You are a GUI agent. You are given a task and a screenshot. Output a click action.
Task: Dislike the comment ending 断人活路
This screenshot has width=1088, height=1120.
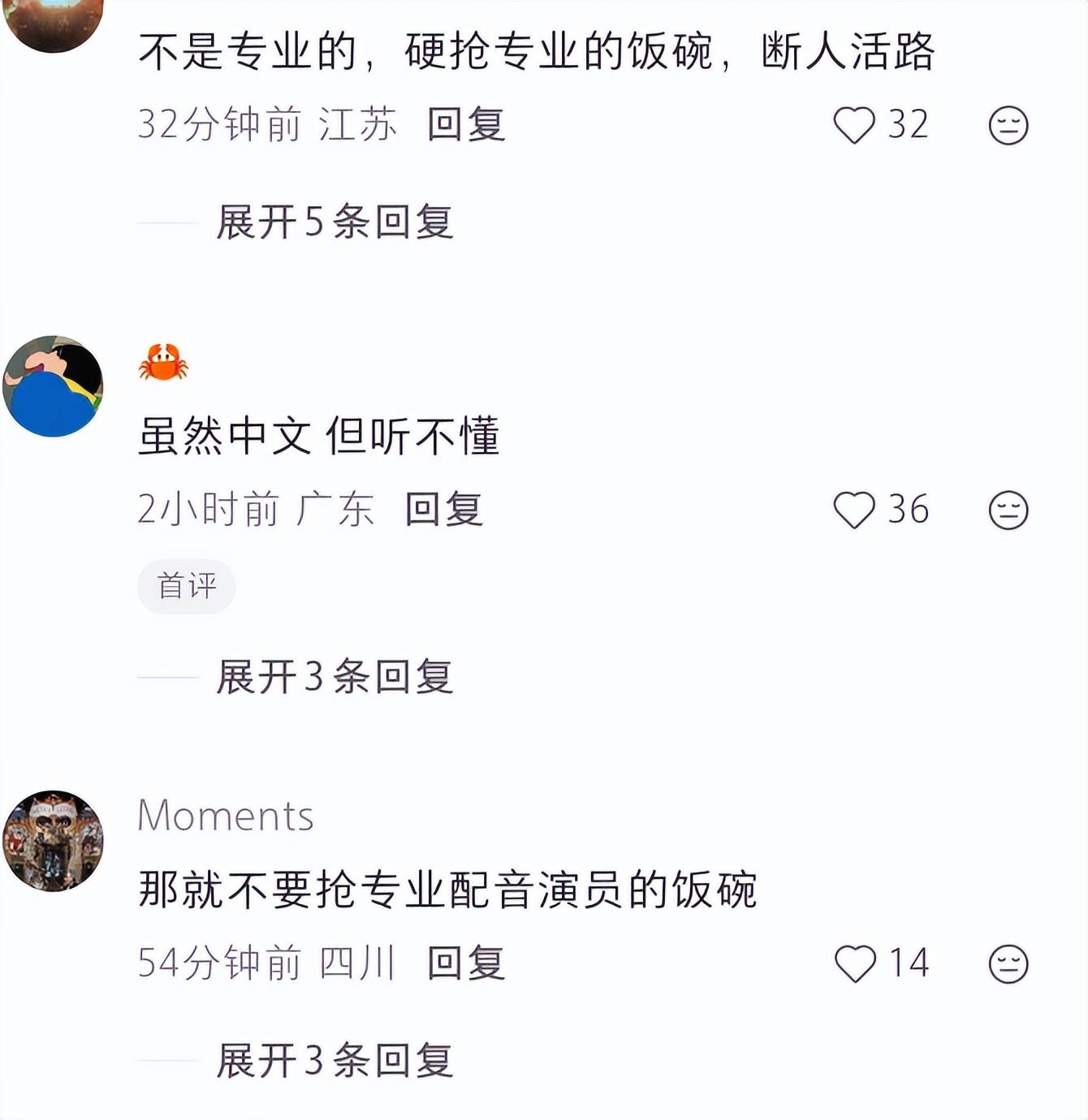point(1008,126)
